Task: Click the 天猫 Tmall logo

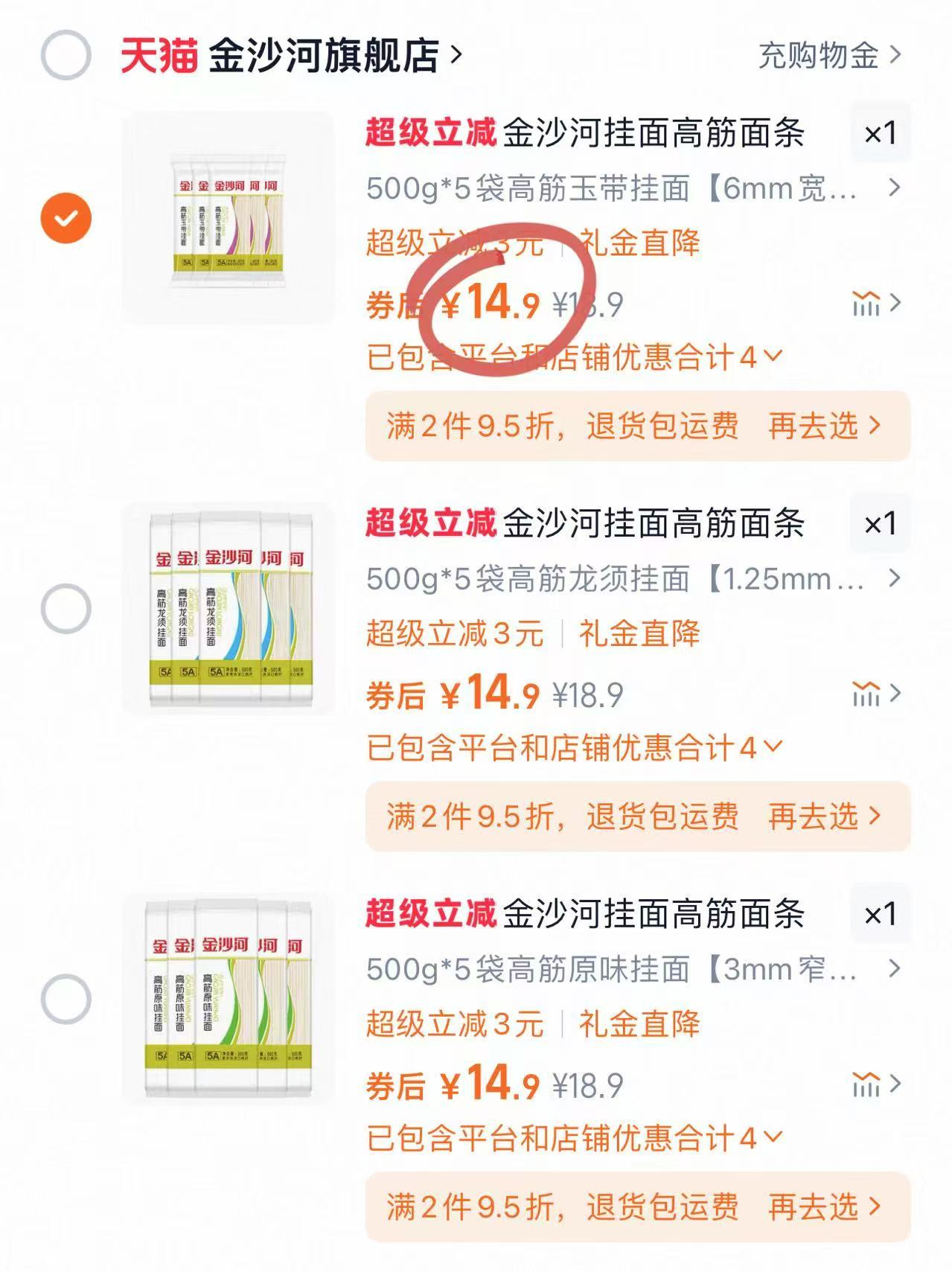Action: tap(160, 56)
